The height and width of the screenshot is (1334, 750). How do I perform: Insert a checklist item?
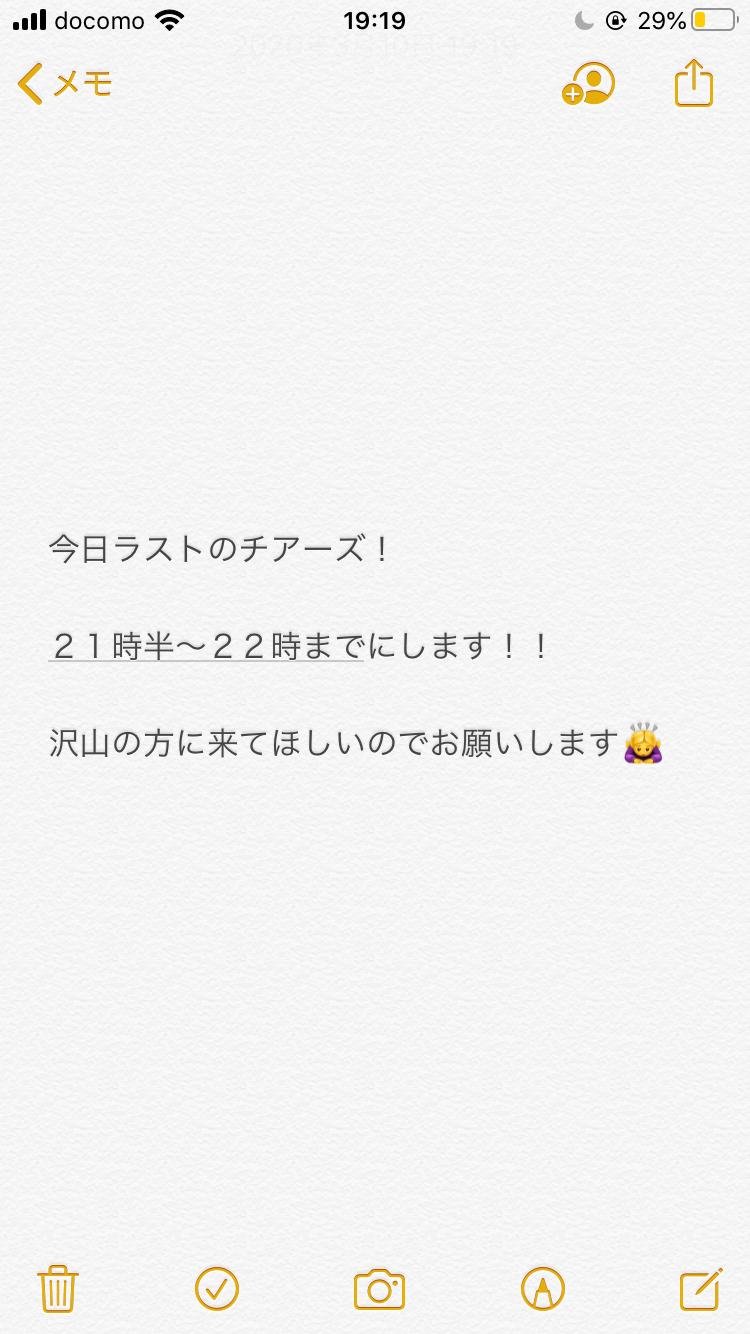click(x=217, y=1288)
